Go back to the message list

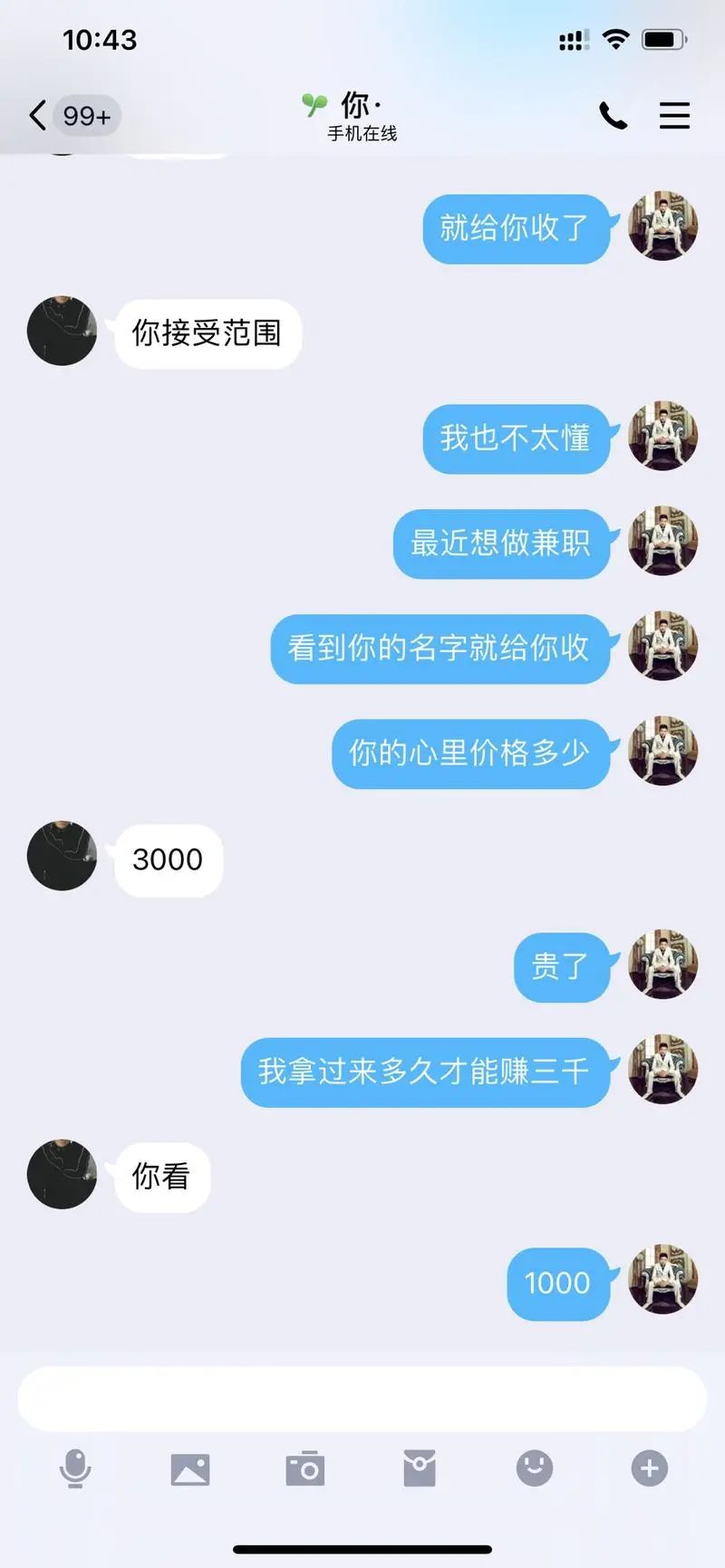38,116
